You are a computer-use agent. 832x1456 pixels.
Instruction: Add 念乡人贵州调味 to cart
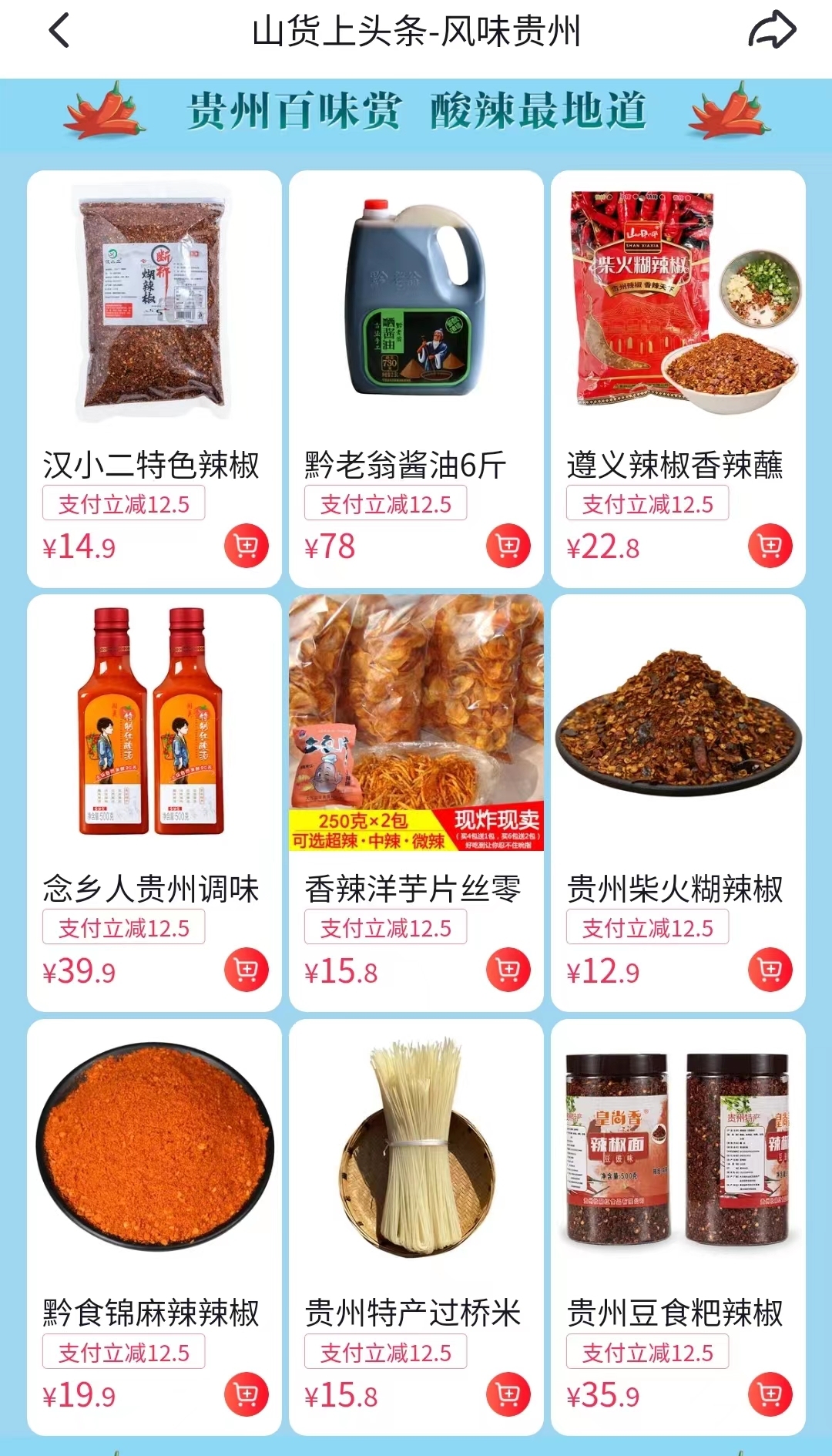[247, 970]
